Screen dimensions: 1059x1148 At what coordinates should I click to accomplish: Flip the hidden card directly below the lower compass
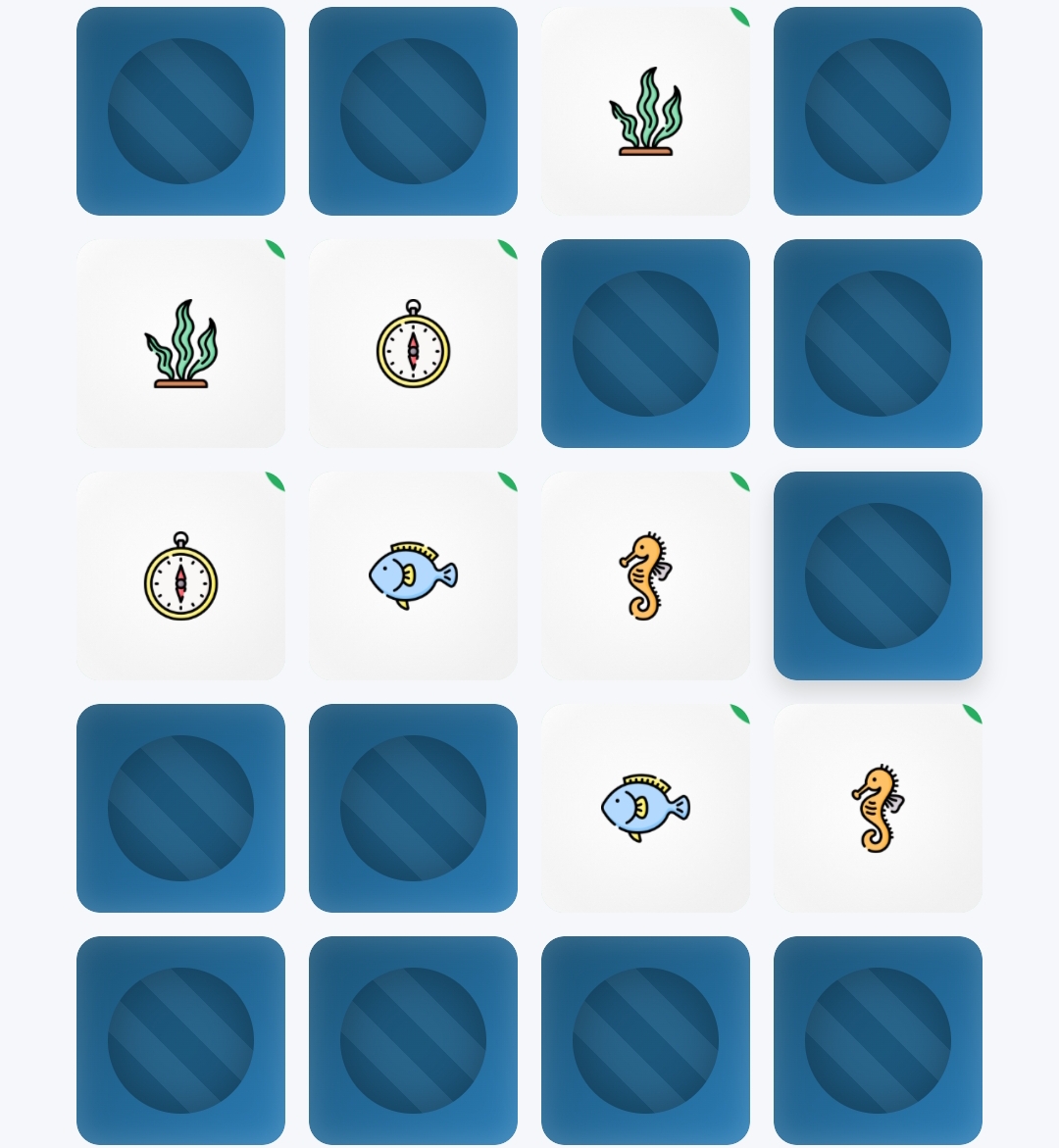coord(180,808)
